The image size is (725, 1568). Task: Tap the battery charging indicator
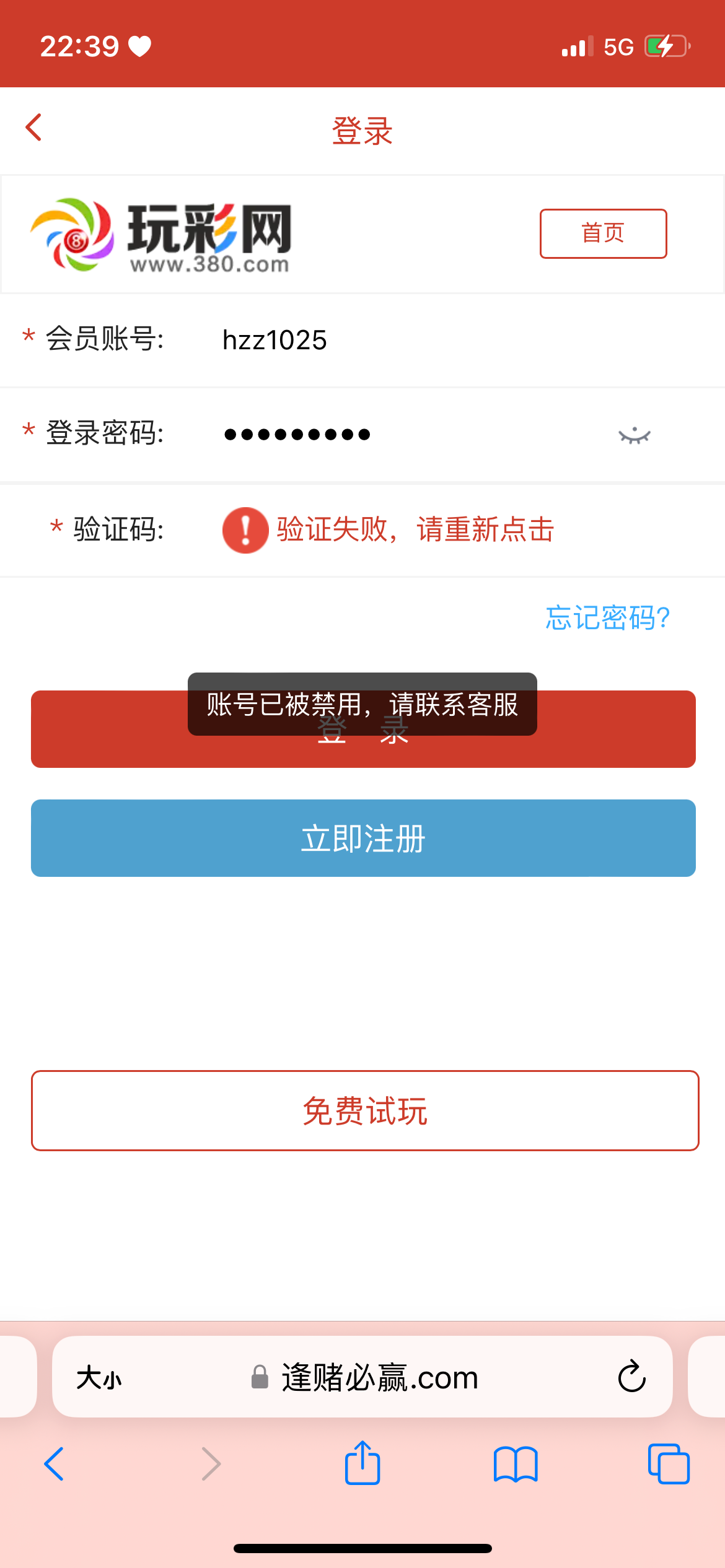pos(666,45)
